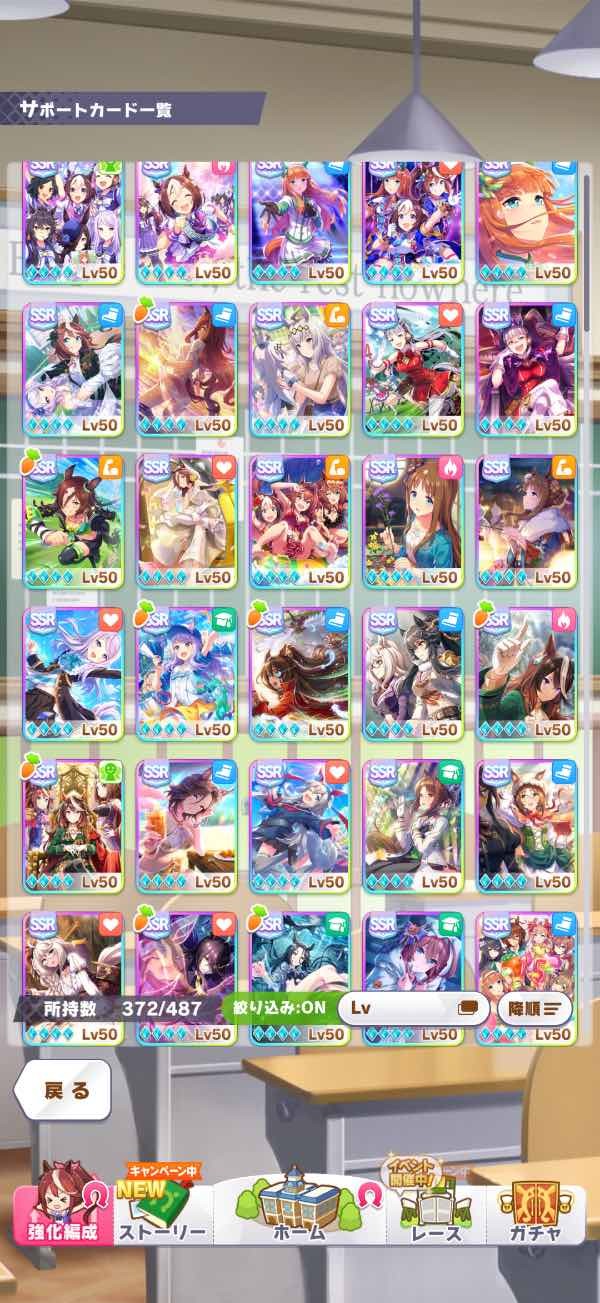
Task: Open the card with the girl pointing upward
Action: (x=527, y=672)
